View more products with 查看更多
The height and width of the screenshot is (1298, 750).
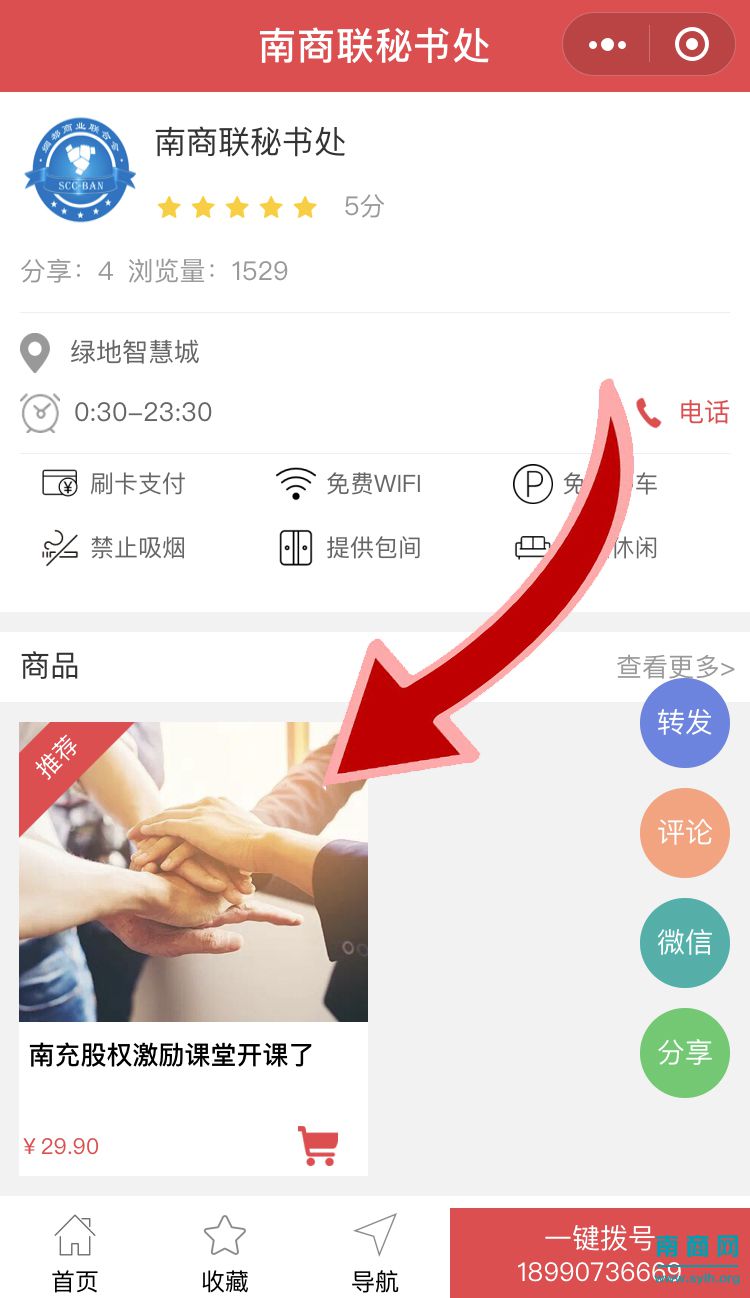point(675,667)
